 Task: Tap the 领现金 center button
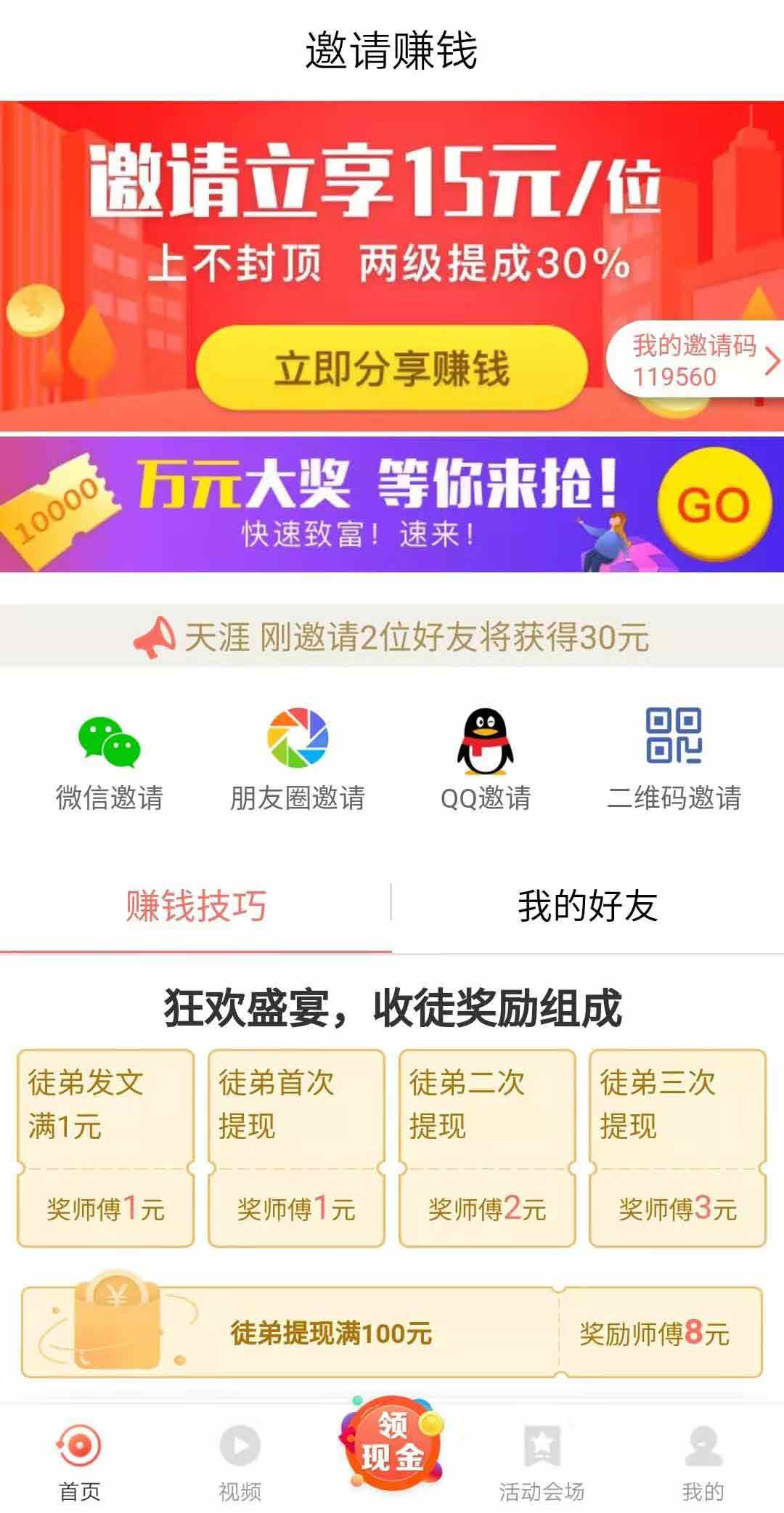coord(392,1443)
